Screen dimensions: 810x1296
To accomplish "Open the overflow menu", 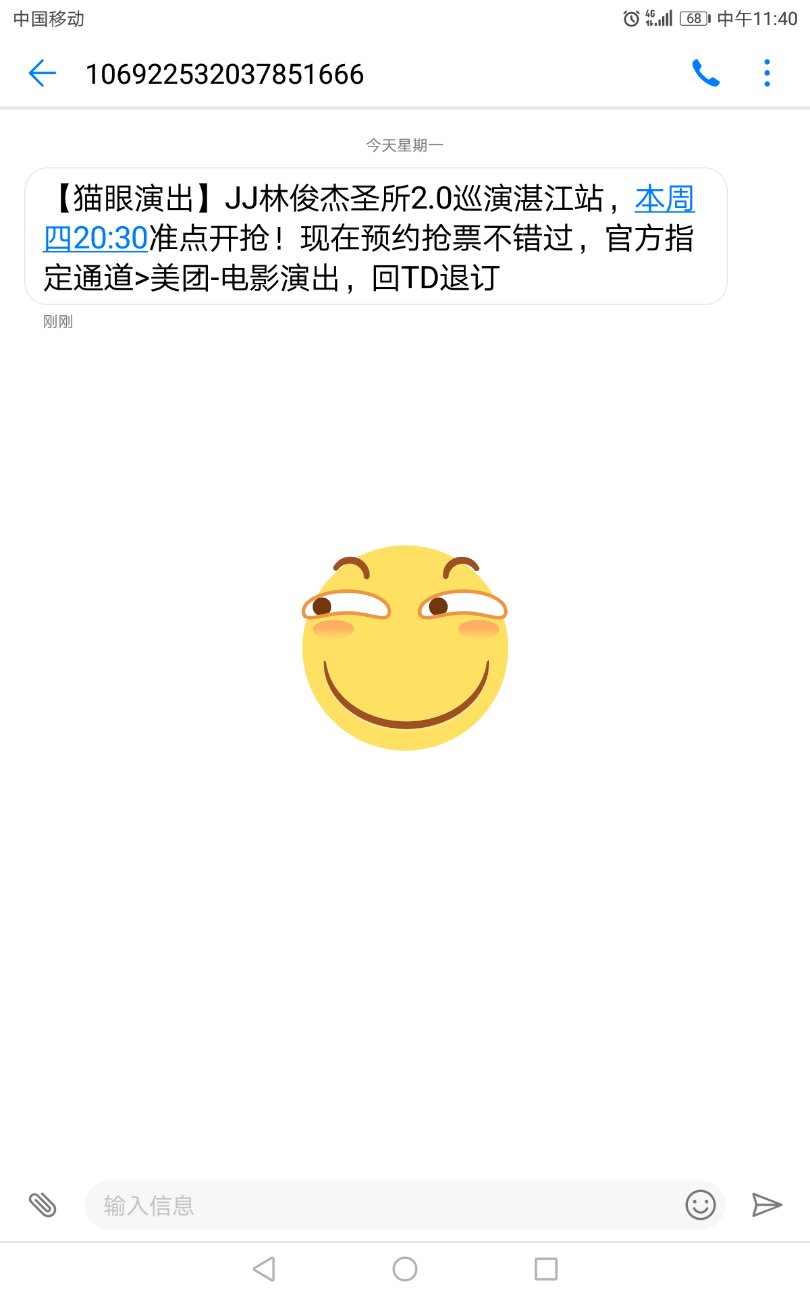I will coord(767,73).
